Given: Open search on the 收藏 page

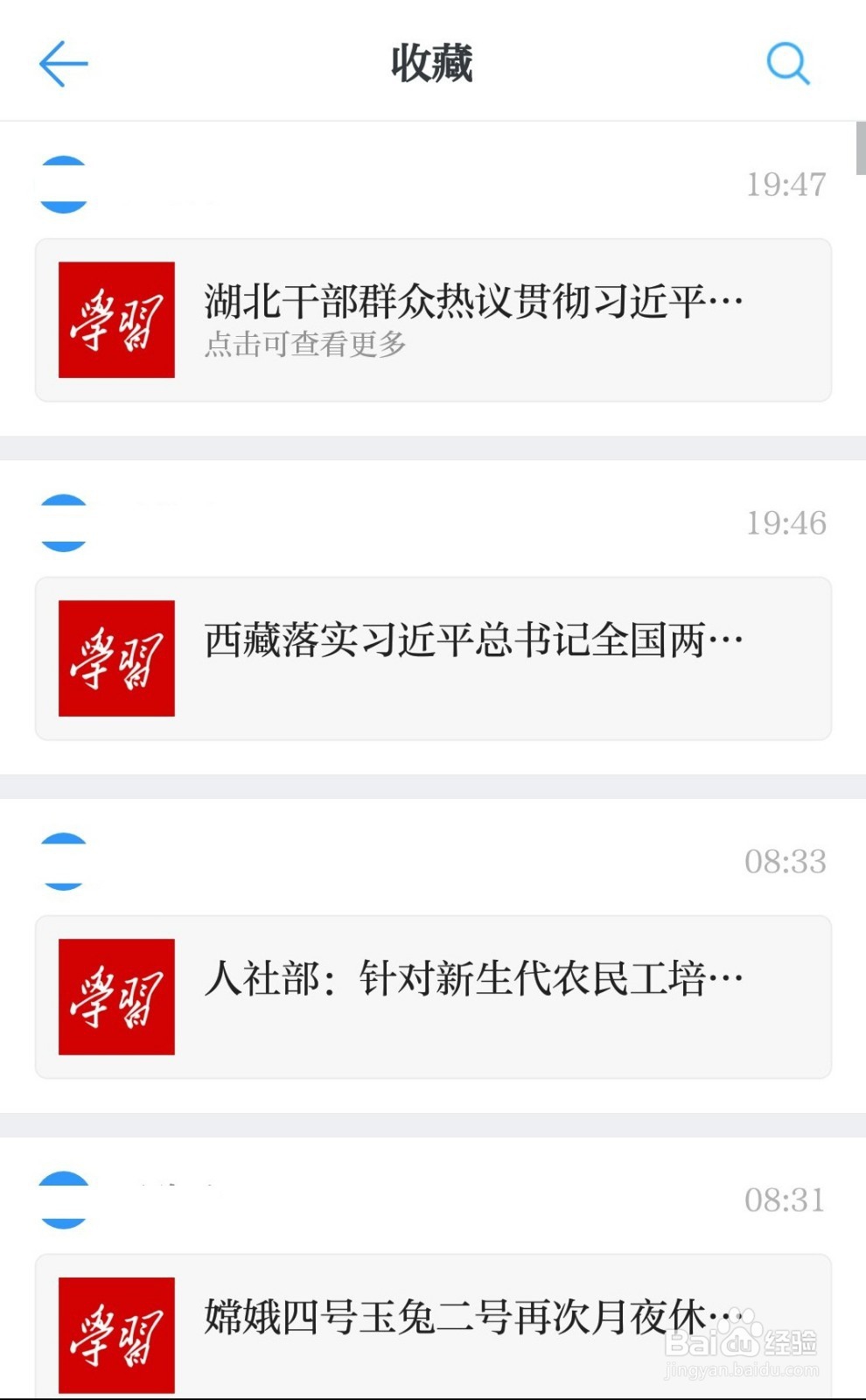Looking at the screenshot, I should tap(786, 63).
